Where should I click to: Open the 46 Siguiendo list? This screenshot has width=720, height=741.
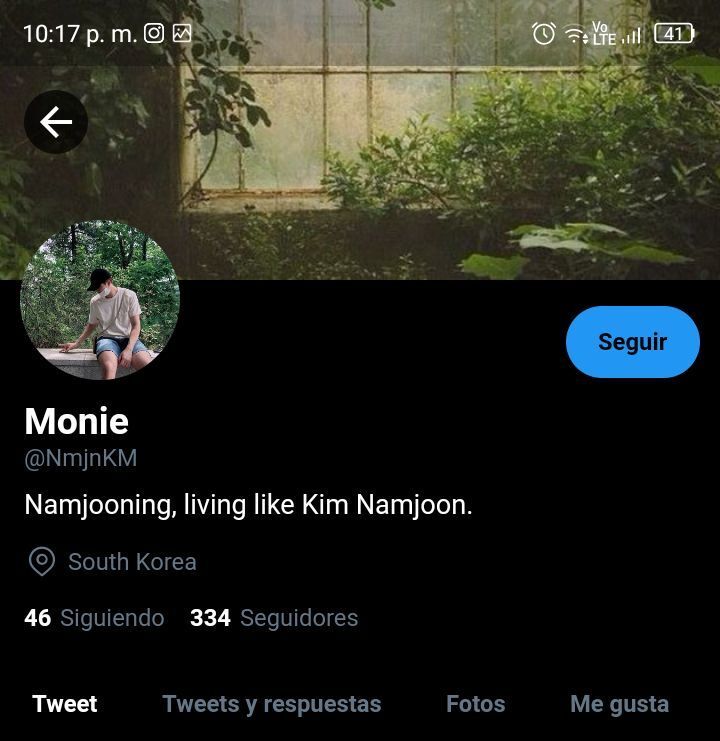[94, 618]
